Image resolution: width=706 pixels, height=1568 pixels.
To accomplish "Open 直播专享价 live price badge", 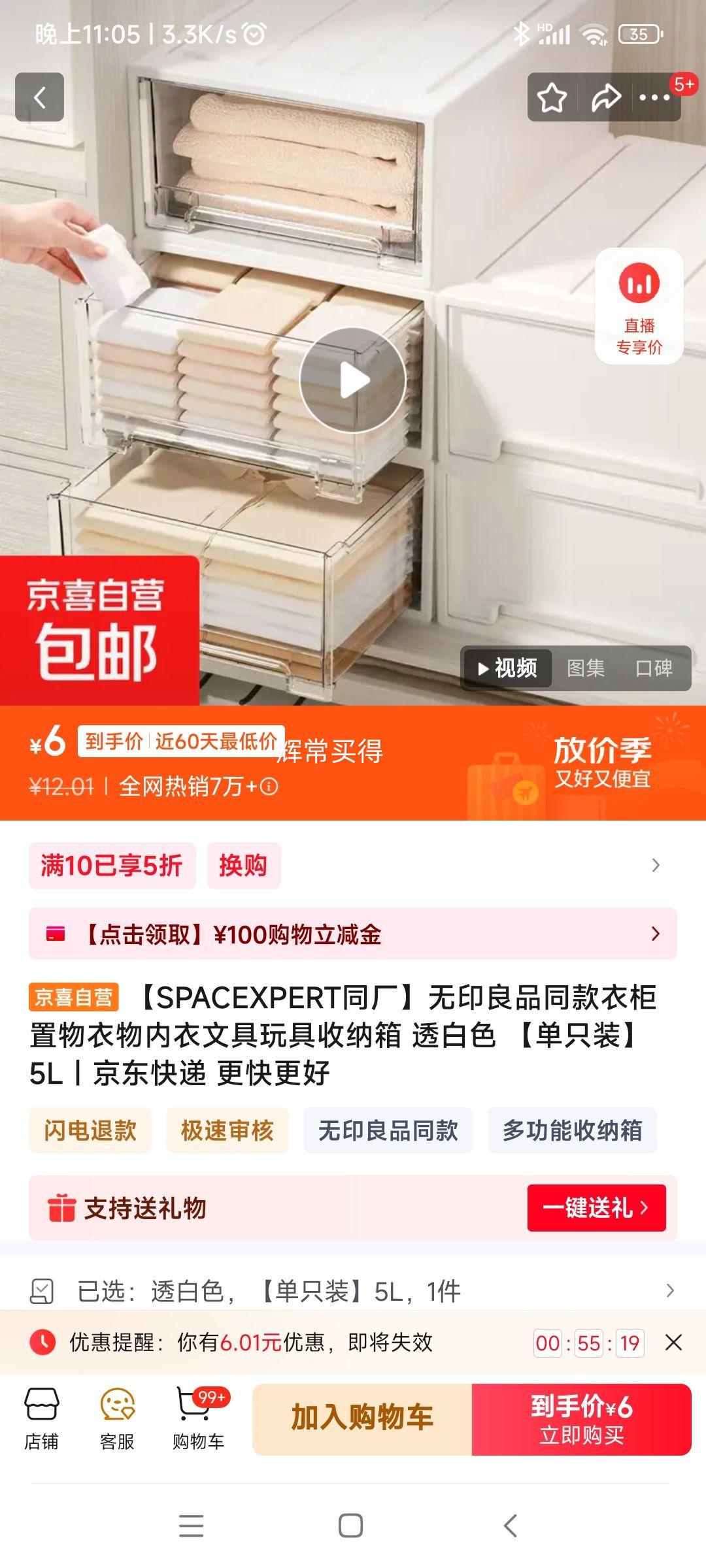I will click(x=639, y=306).
